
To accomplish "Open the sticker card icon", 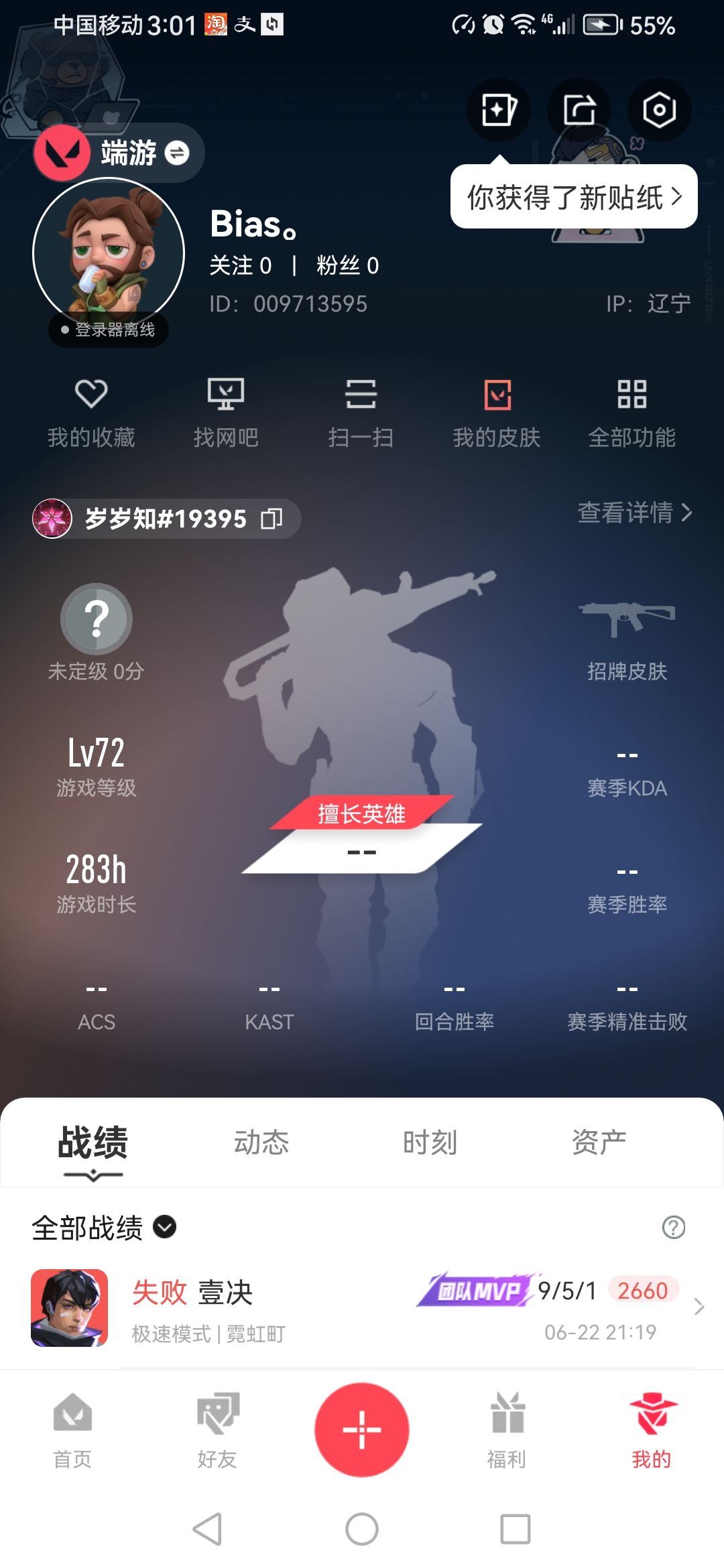I will pos(499,110).
